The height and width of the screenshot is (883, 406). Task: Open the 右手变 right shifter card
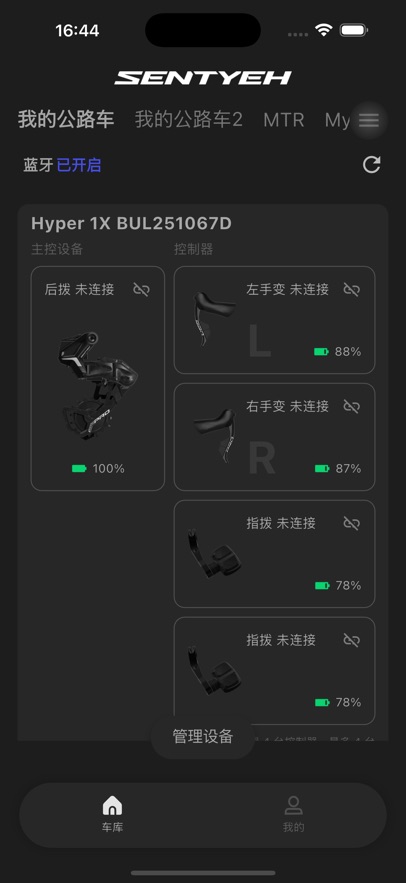pos(274,437)
